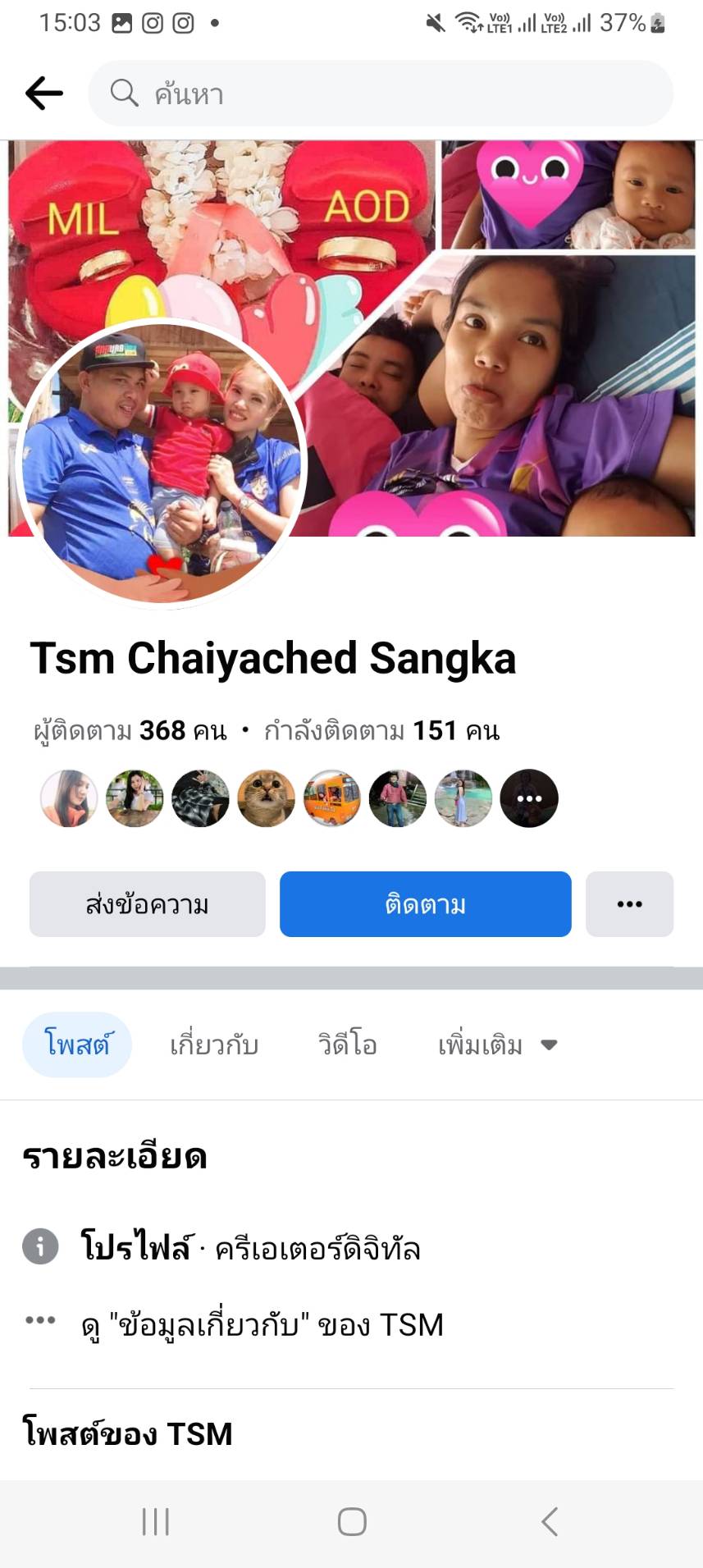
Task: Open the three-dot profile options button
Action: coord(629,904)
